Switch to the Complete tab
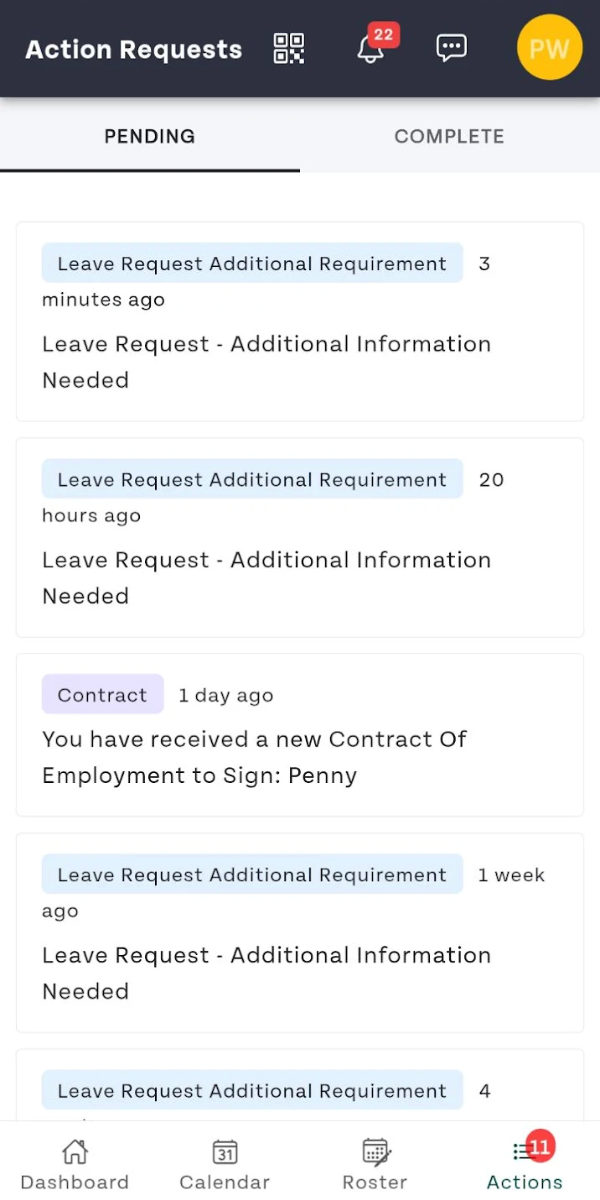 click(449, 136)
